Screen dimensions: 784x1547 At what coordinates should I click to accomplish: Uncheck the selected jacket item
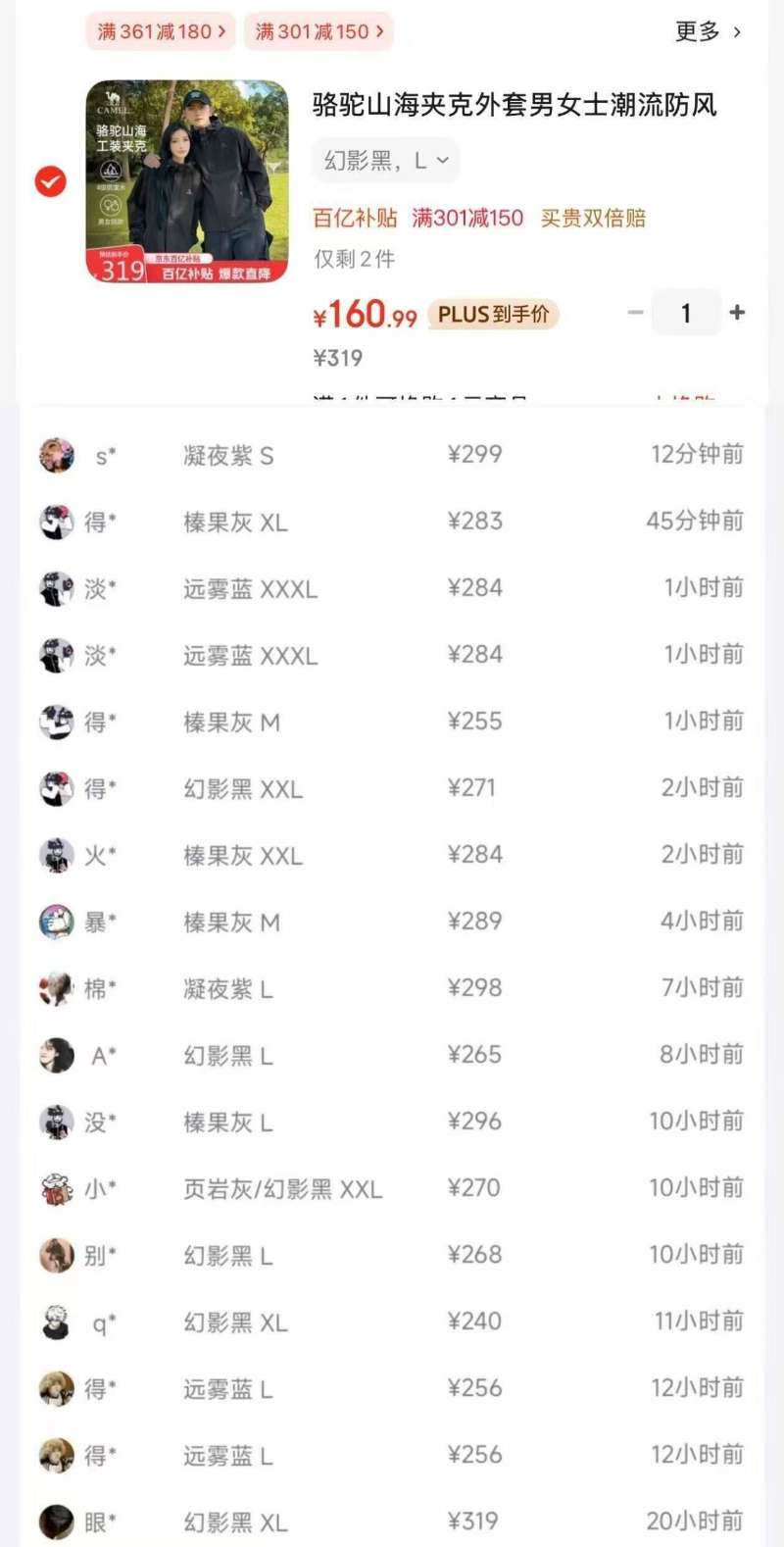point(51,181)
